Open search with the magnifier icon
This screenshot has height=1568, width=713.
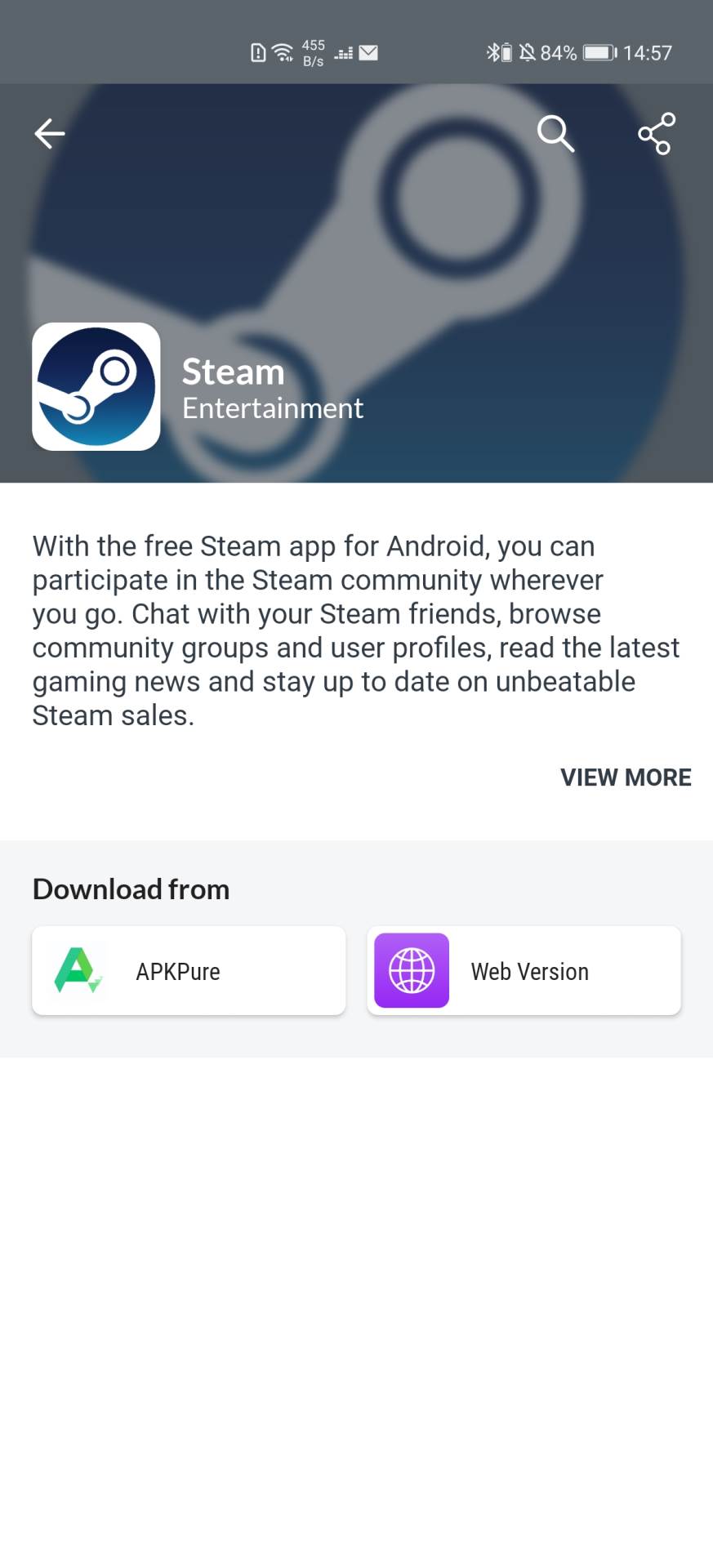coord(555,133)
